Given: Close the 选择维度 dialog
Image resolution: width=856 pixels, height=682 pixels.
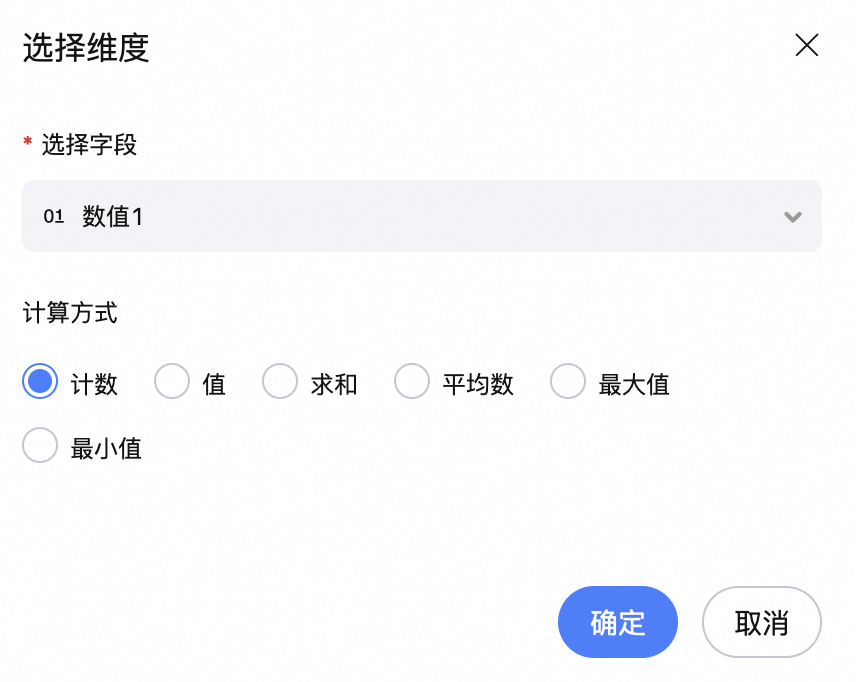Looking at the screenshot, I should (x=806, y=45).
